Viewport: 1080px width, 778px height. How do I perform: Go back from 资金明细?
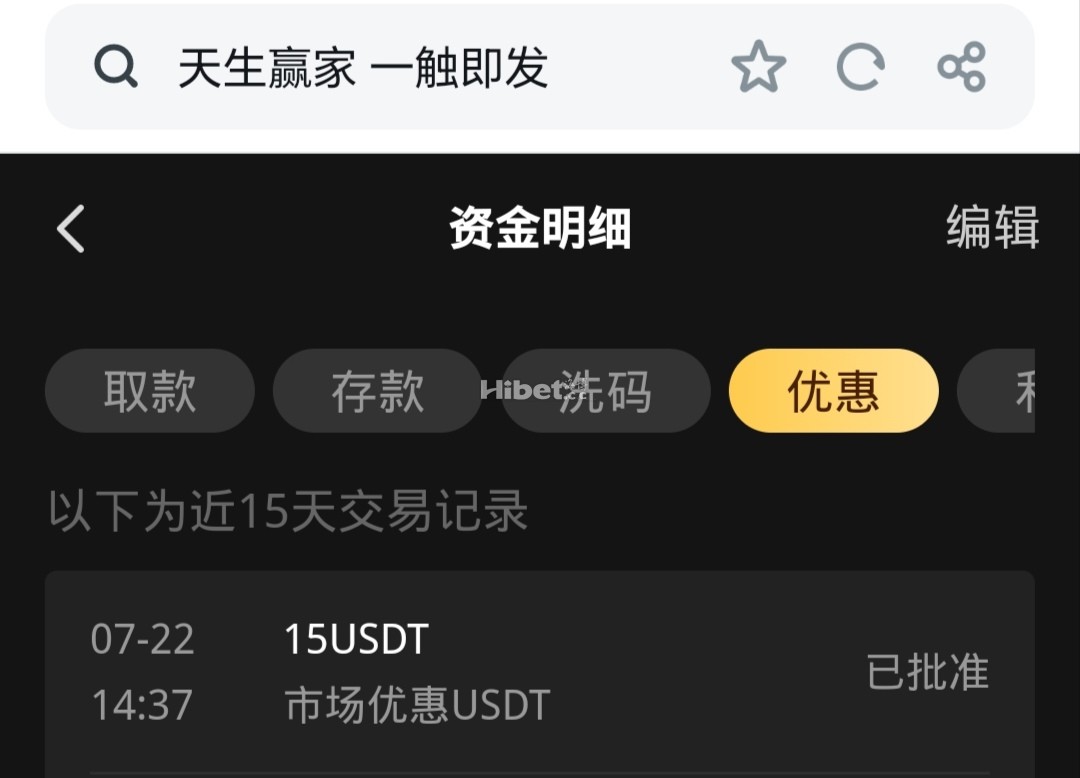(71, 229)
